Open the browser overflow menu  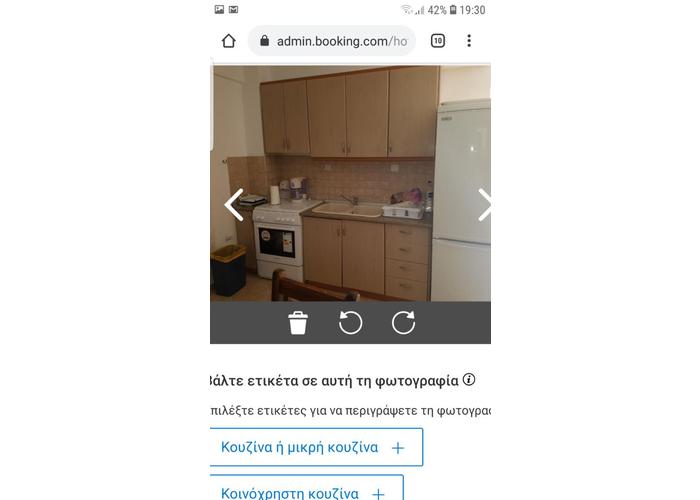(x=468, y=41)
